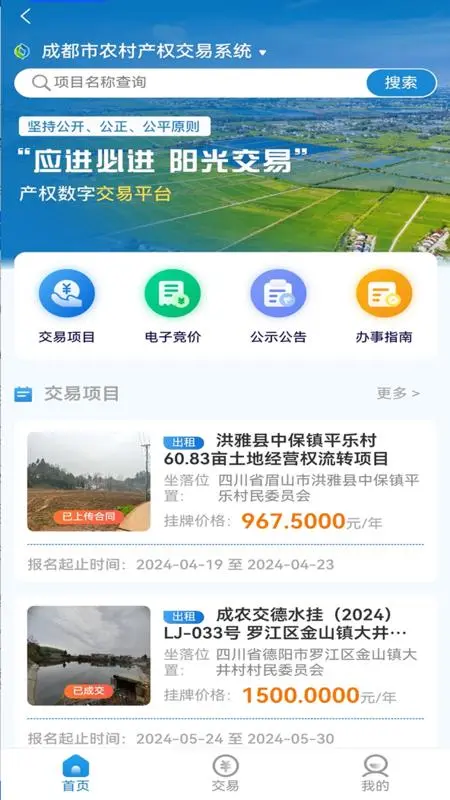Tap the 搜索 button
450x800 pixels.
[401, 83]
